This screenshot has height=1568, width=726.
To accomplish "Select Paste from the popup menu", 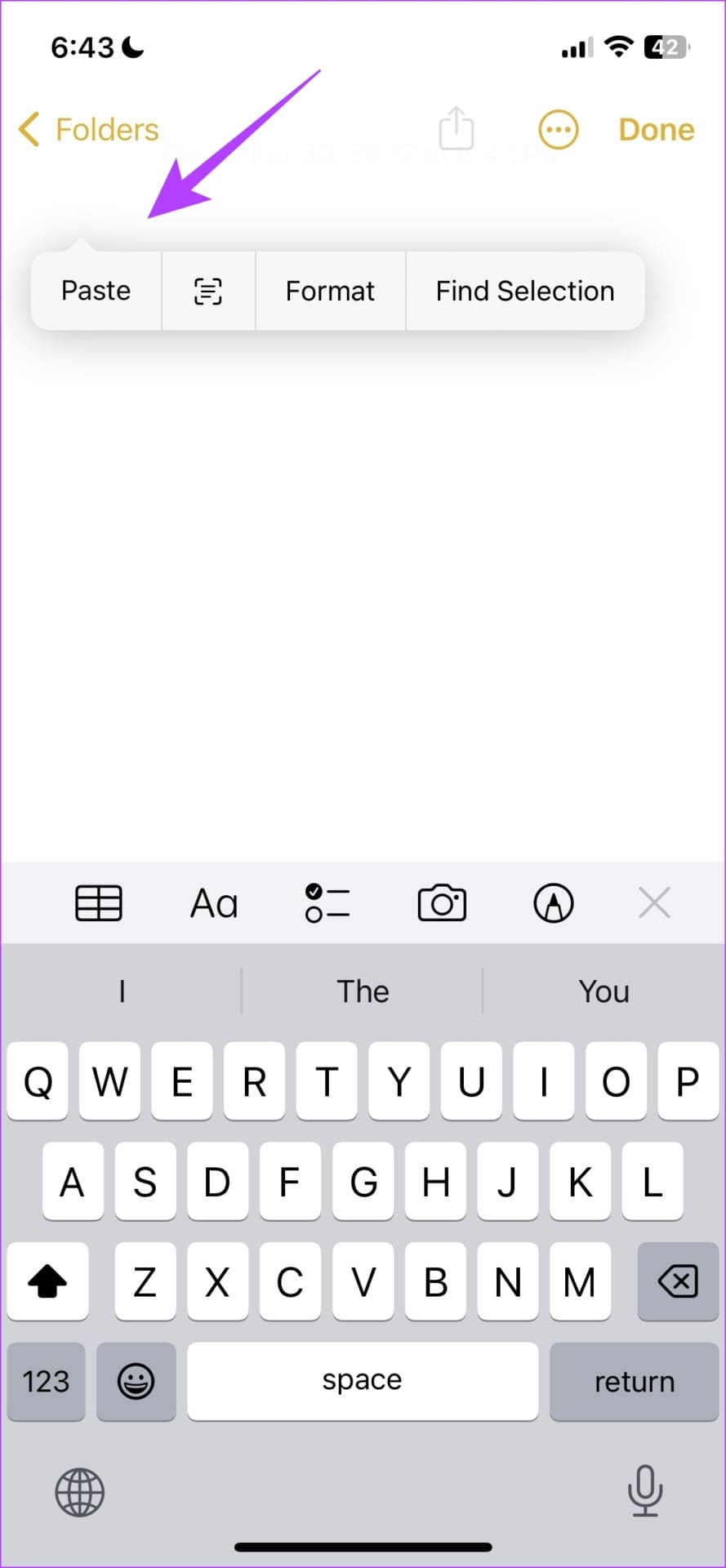I will (96, 291).
